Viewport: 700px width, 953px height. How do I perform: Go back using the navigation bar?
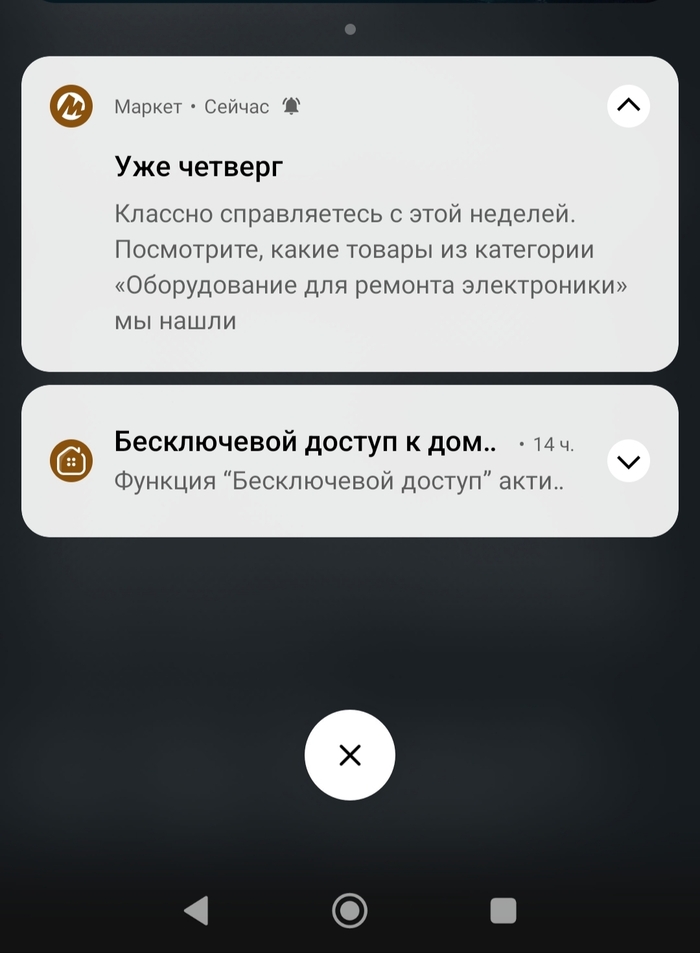click(x=197, y=910)
